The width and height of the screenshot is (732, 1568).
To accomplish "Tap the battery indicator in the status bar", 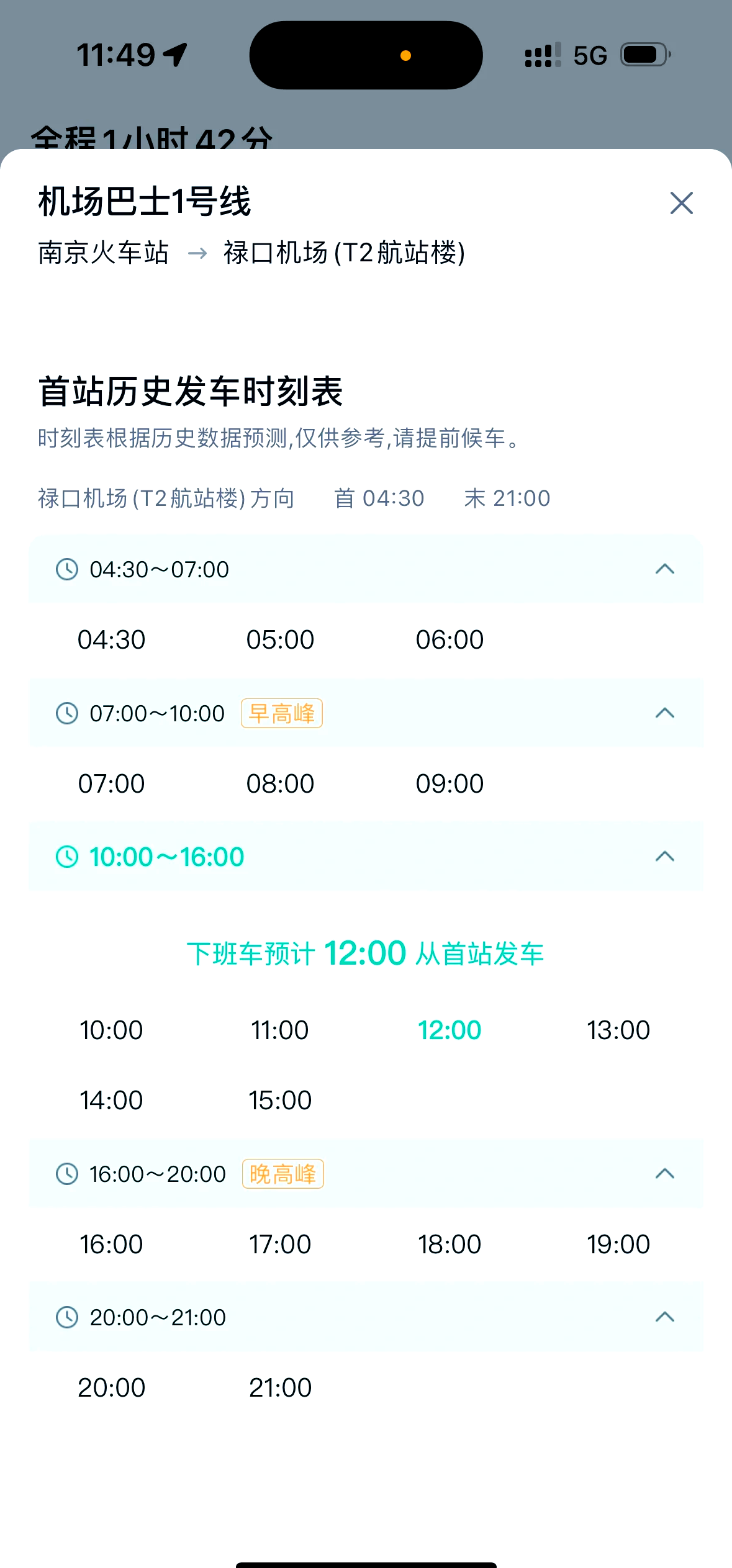I will (643, 55).
